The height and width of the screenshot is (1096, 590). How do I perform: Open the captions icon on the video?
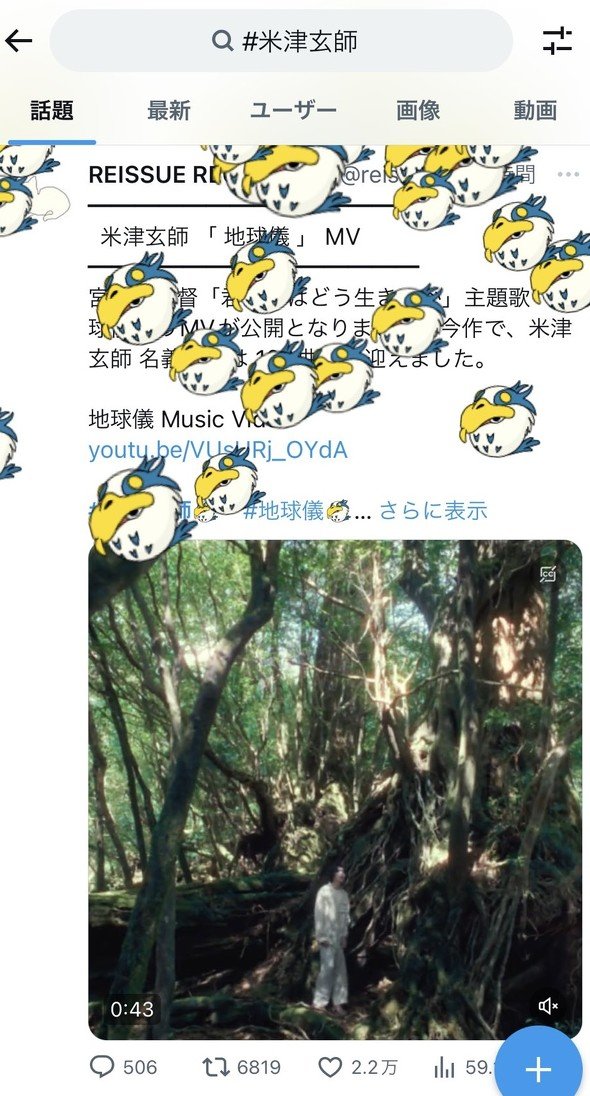(x=548, y=575)
